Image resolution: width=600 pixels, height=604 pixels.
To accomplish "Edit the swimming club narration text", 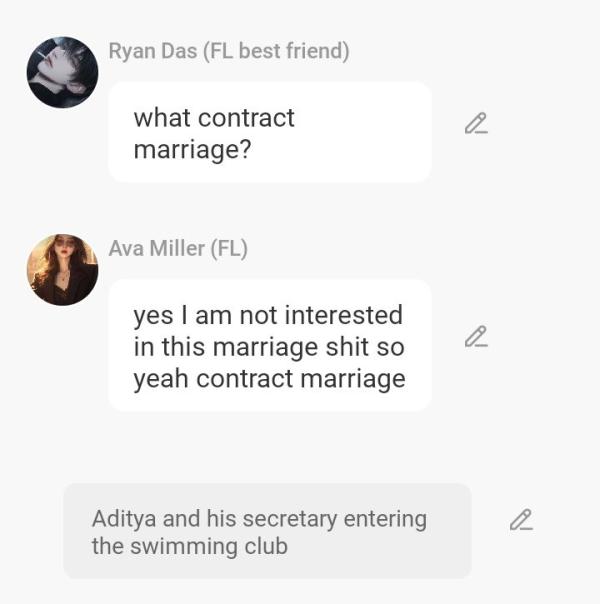I will pyautogui.click(x=521, y=520).
